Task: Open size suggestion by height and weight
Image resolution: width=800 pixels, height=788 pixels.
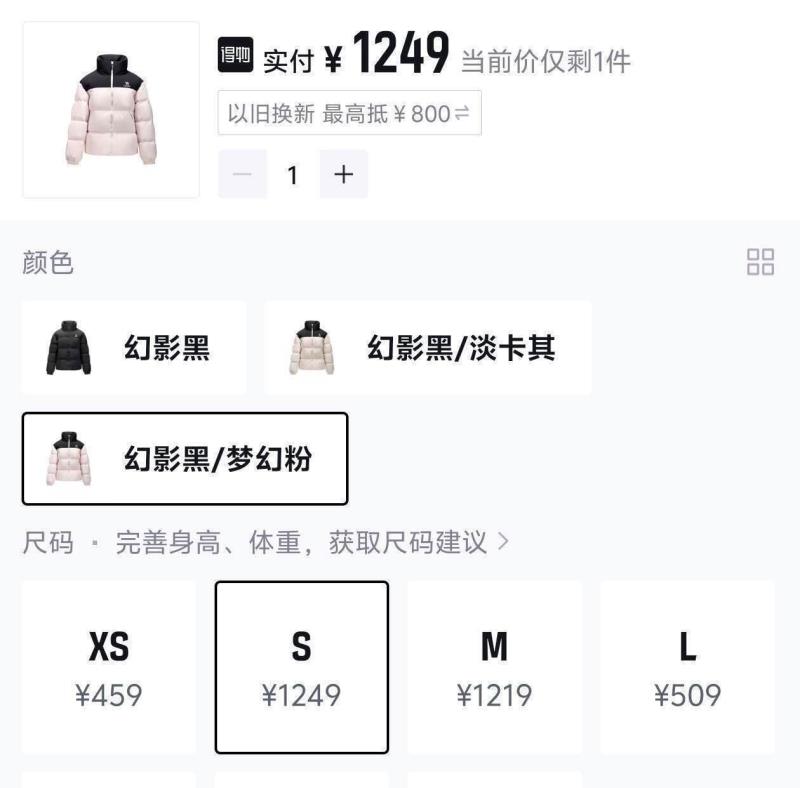Action: point(312,543)
